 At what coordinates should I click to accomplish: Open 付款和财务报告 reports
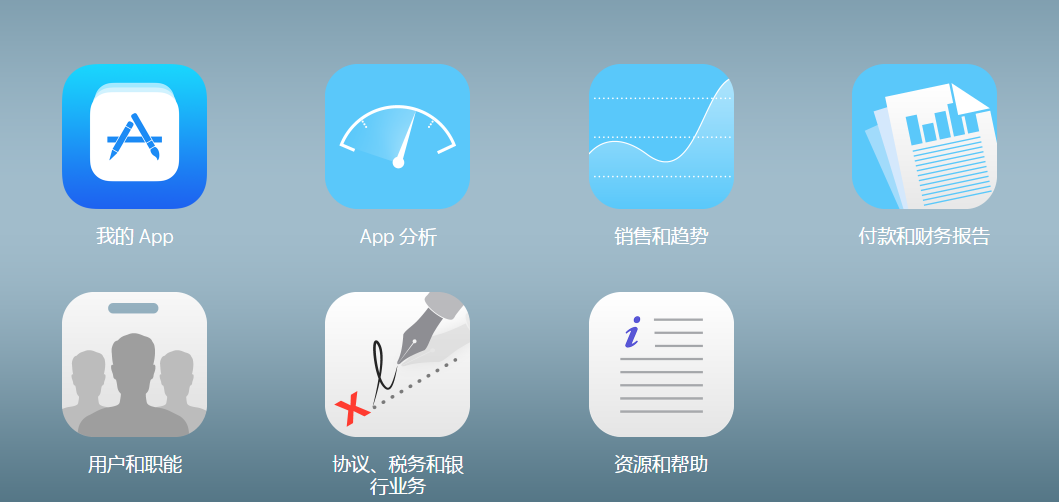(924, 137)
